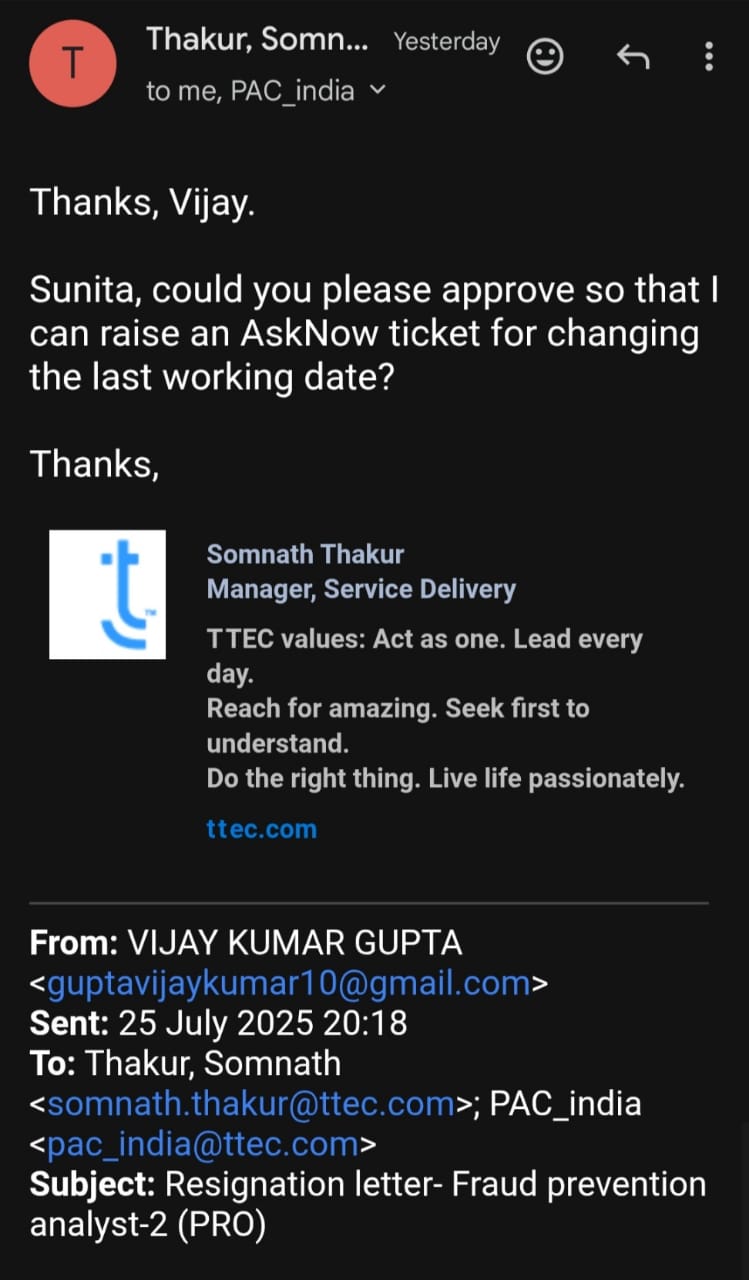Add an emoji reaction to this email
The height and width of the screenshot is (1280, 749).
click(x=544, y=56)
